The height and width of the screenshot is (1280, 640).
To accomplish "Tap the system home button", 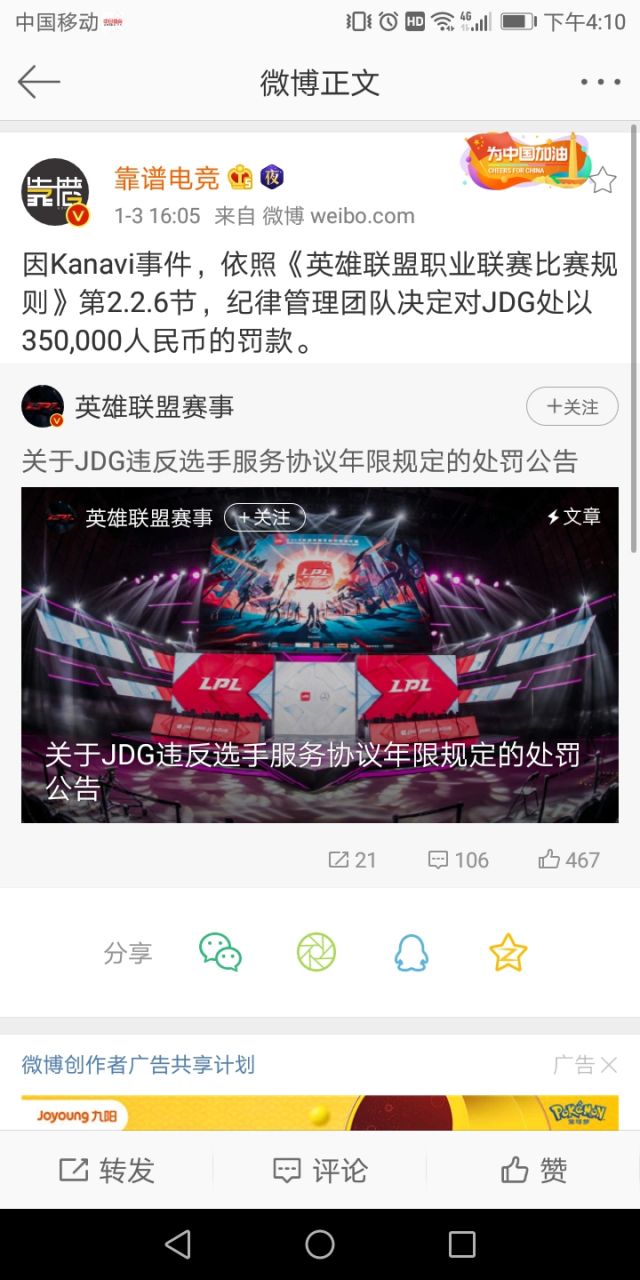I will [x=320, y=1244].
